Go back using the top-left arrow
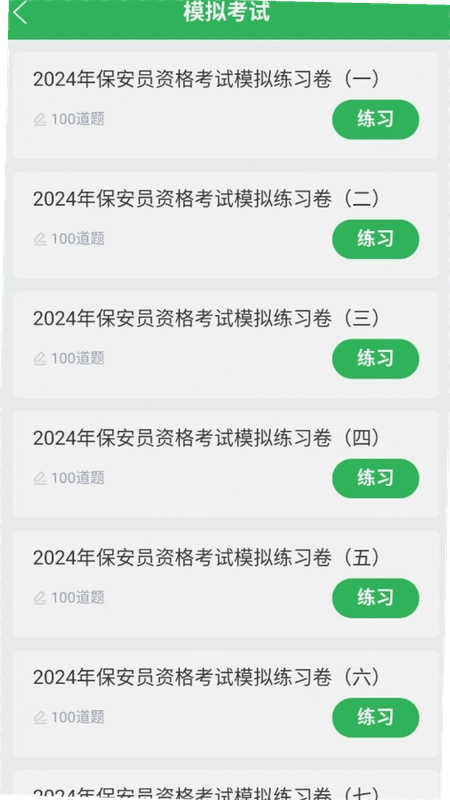450x800 pixels. [19, 13]
